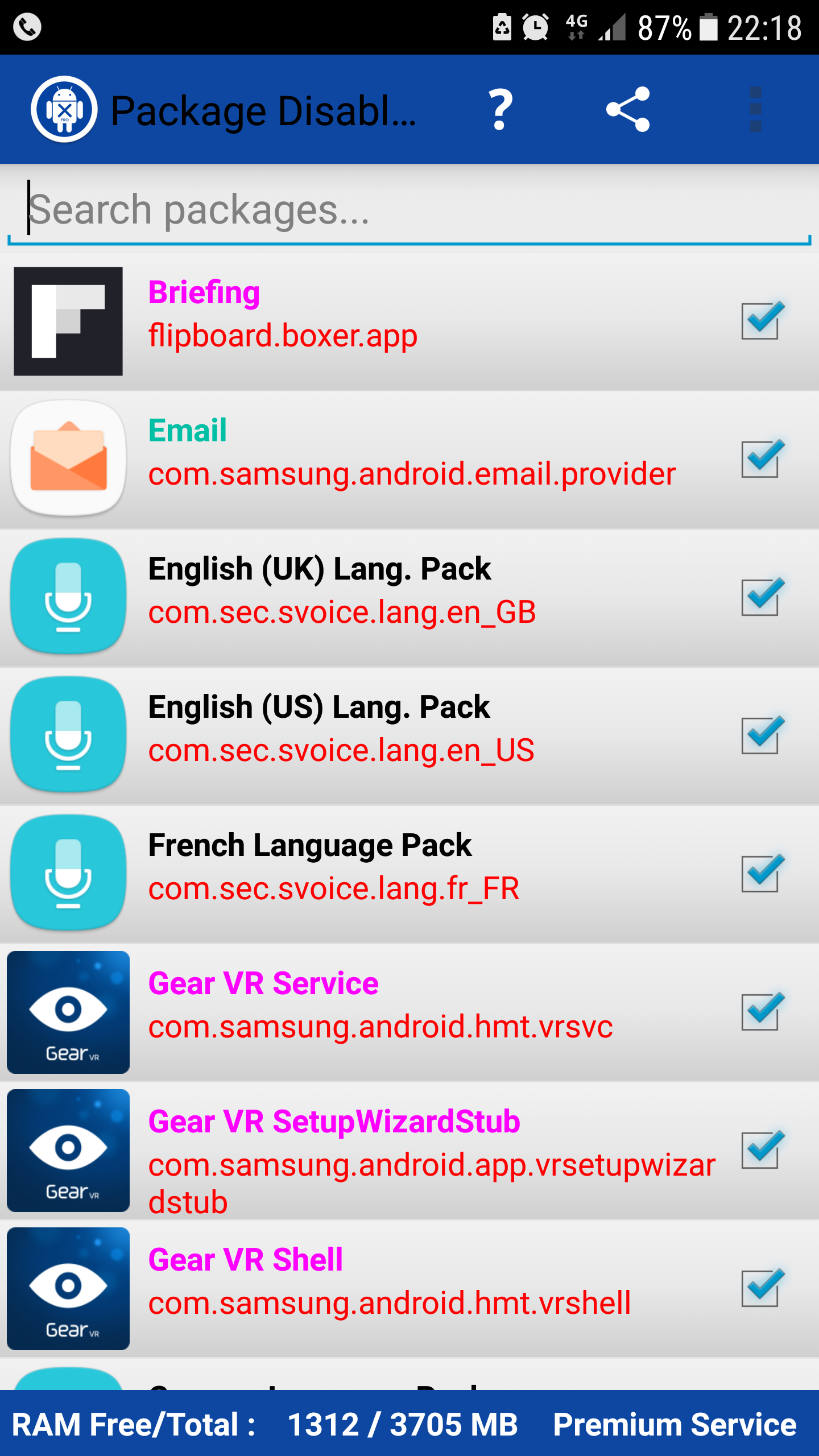Uncheck the Briefing package checkbox
This screenshot has height=1456, width=819.
(x=761, y=321)
